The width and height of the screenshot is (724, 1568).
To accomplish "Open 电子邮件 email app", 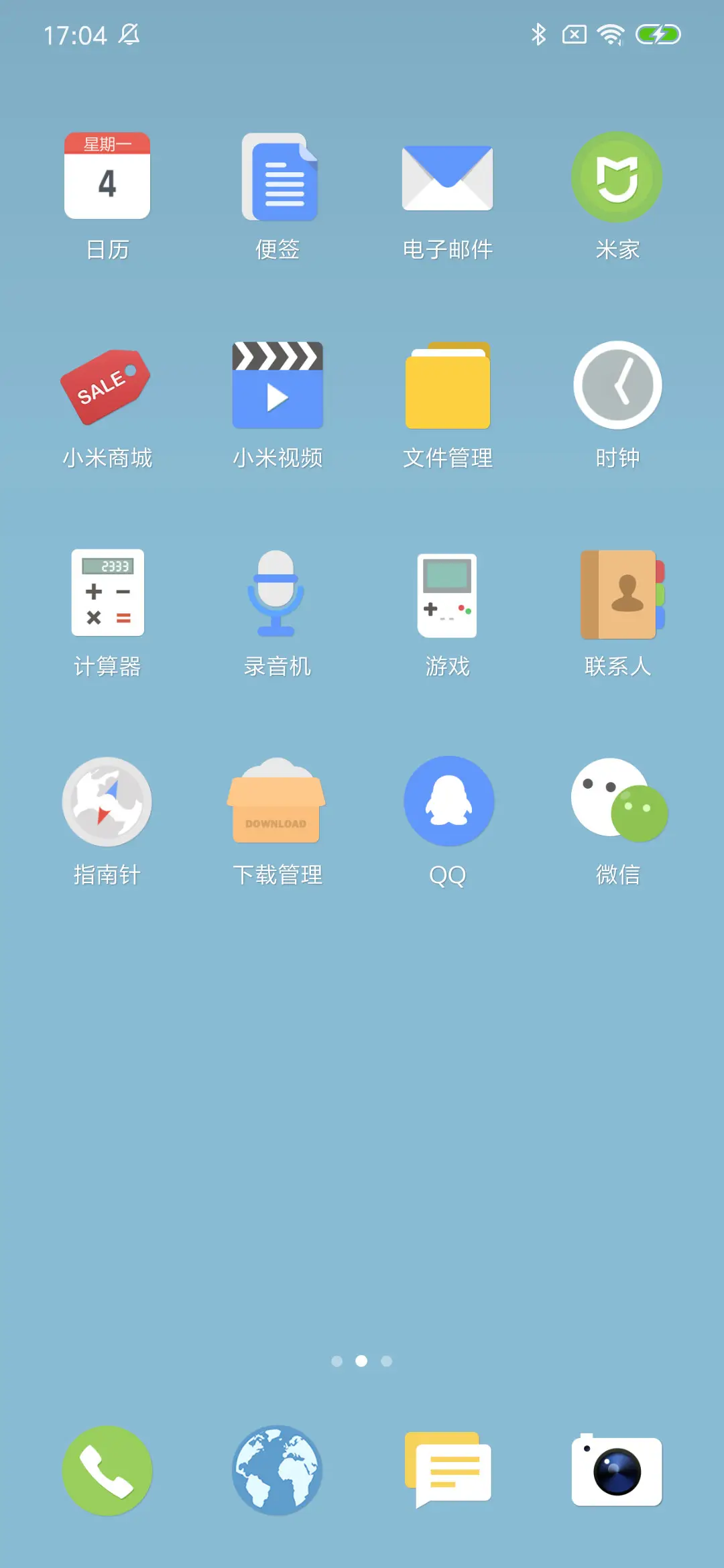I will tap(448, 176).
